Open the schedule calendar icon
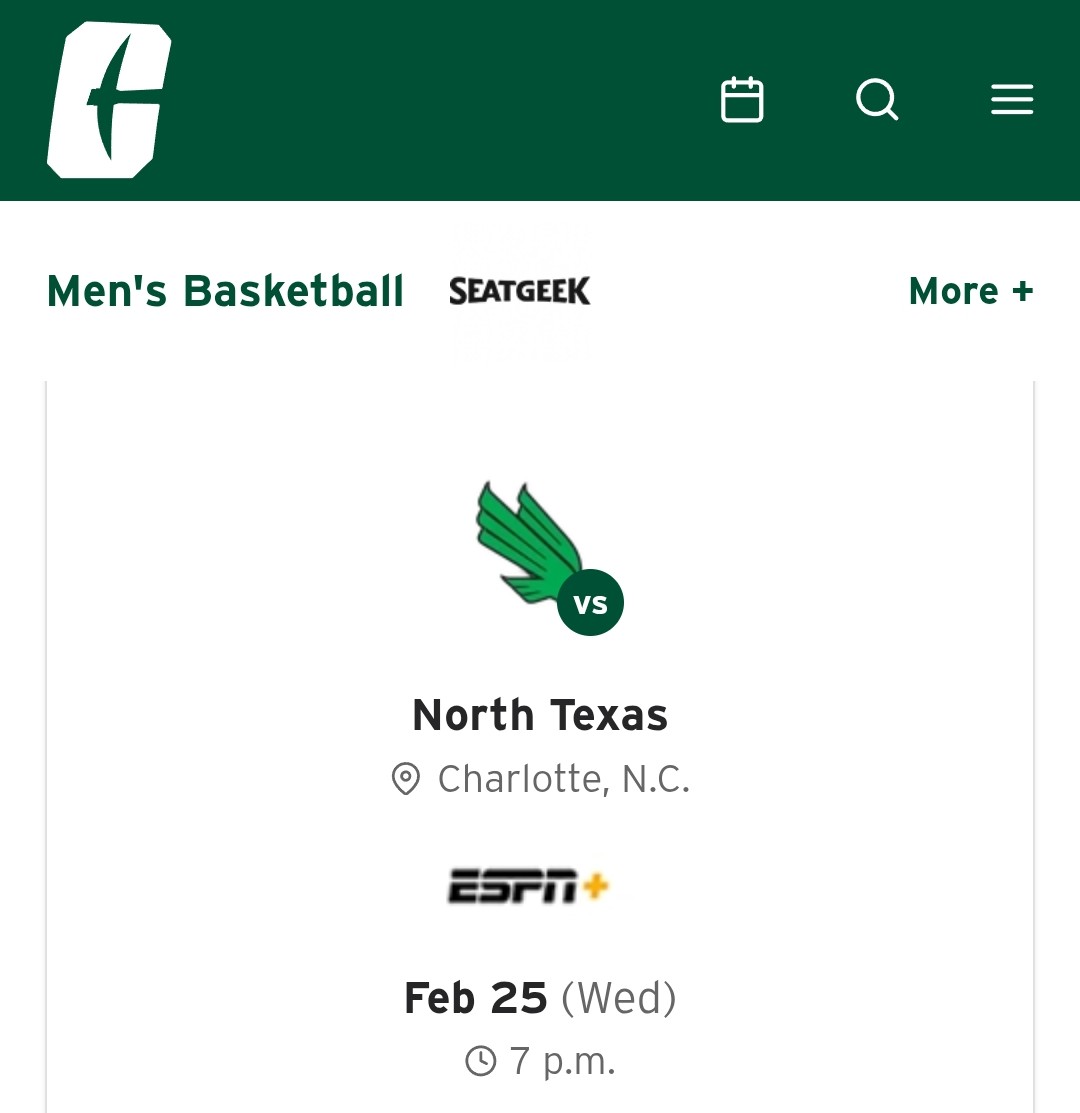Screen dimensions: 1080x1113 click(742, 100)
